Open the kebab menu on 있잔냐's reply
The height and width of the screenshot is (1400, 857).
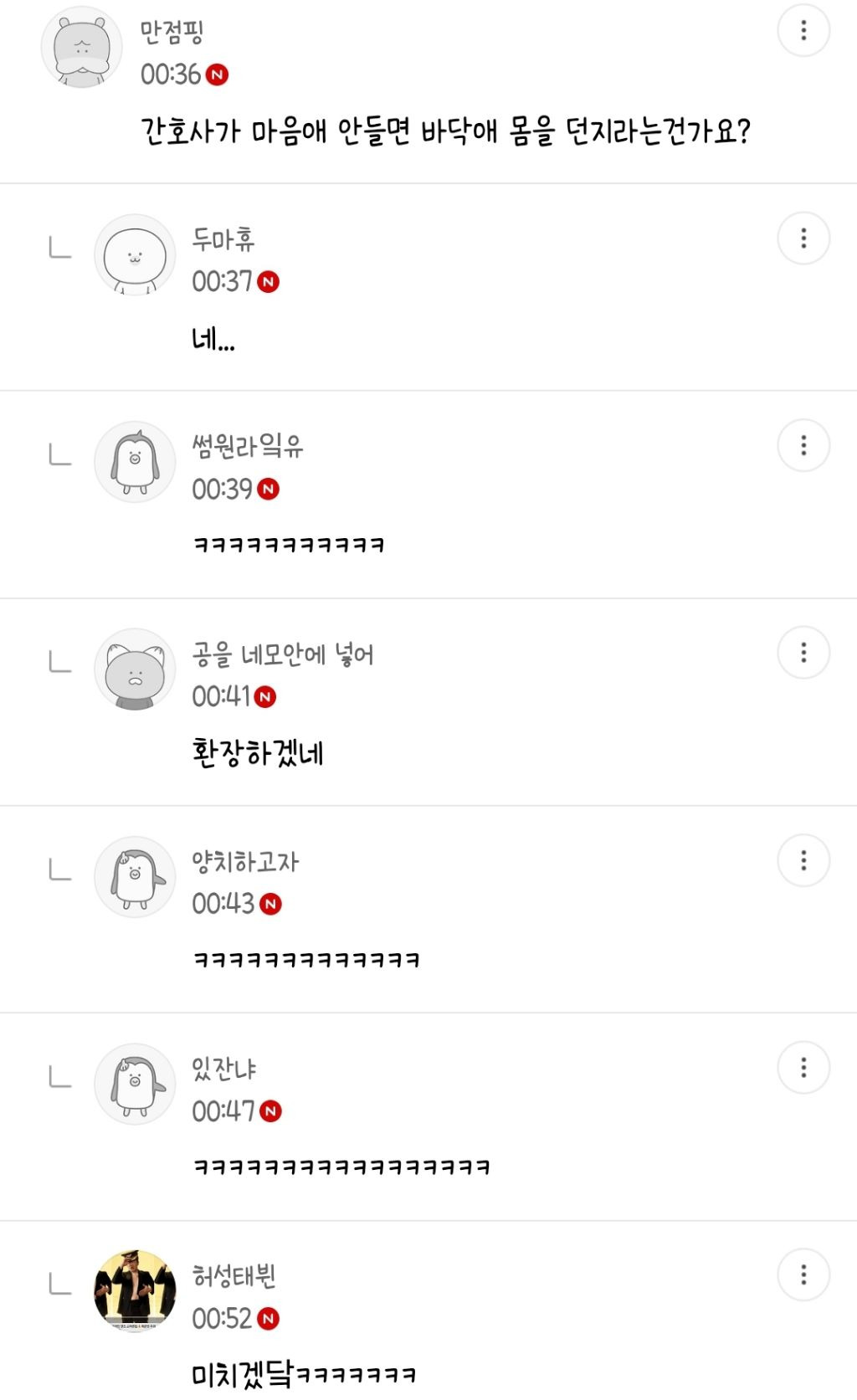pos(803,1068)
